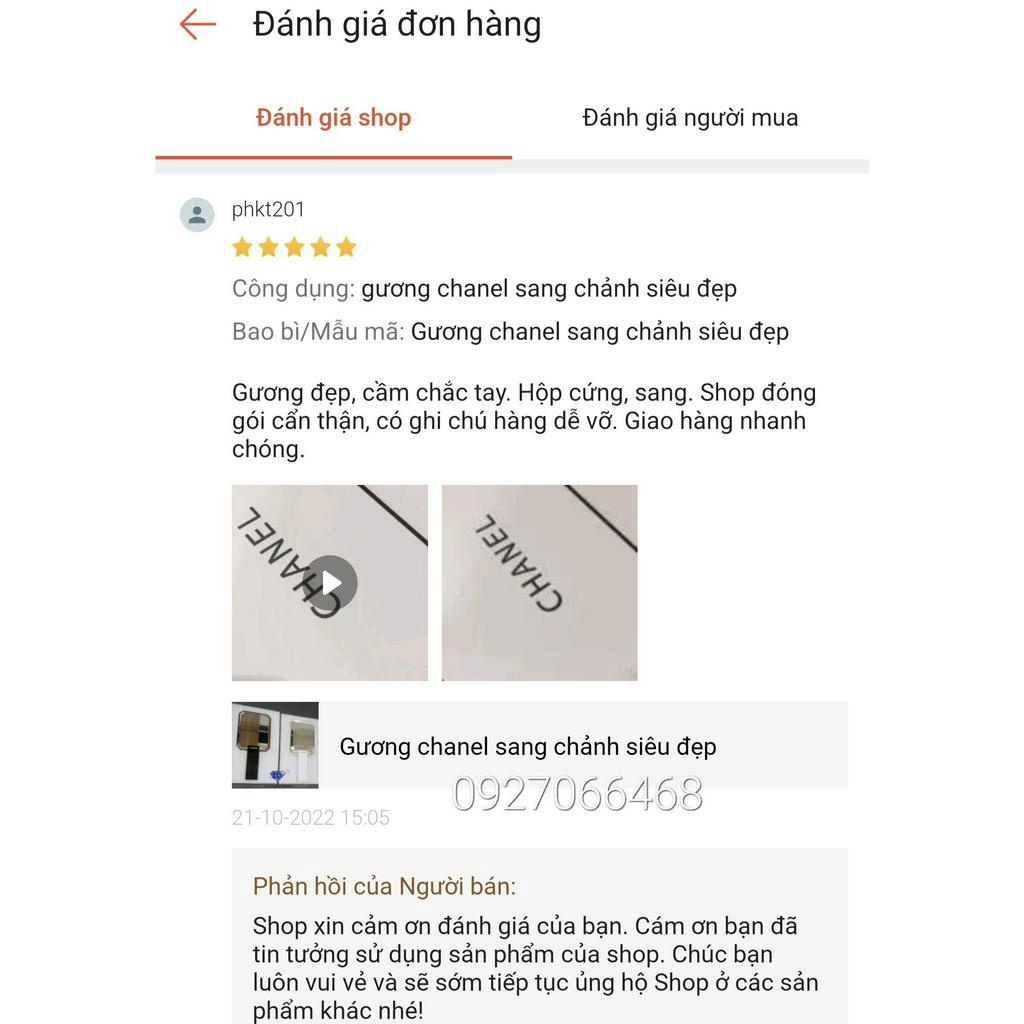The height and width of the screenshot is (1024, 1024).
Task: Go back using the top-left arrow
Action: coord(198,24)
